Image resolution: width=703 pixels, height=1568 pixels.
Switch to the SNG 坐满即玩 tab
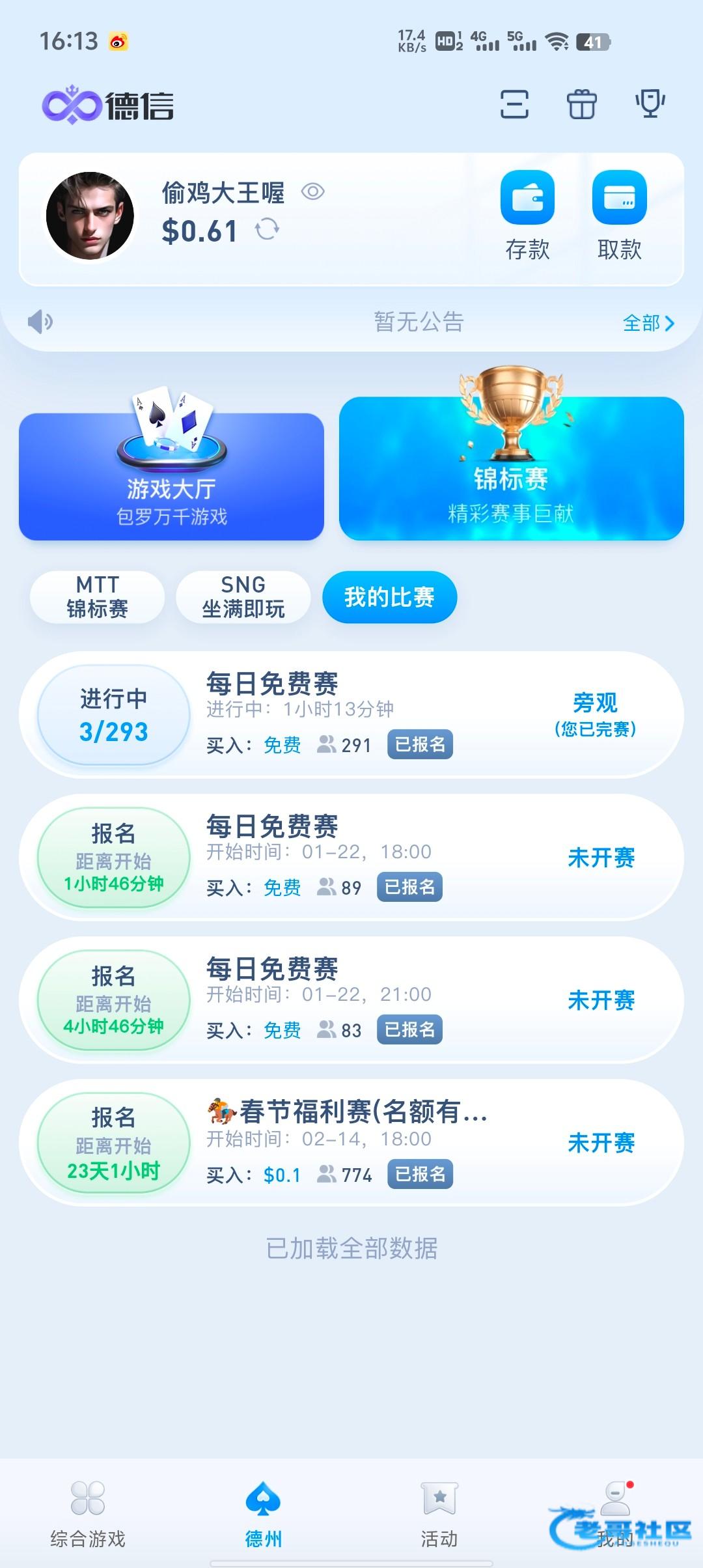coord(243,597)
